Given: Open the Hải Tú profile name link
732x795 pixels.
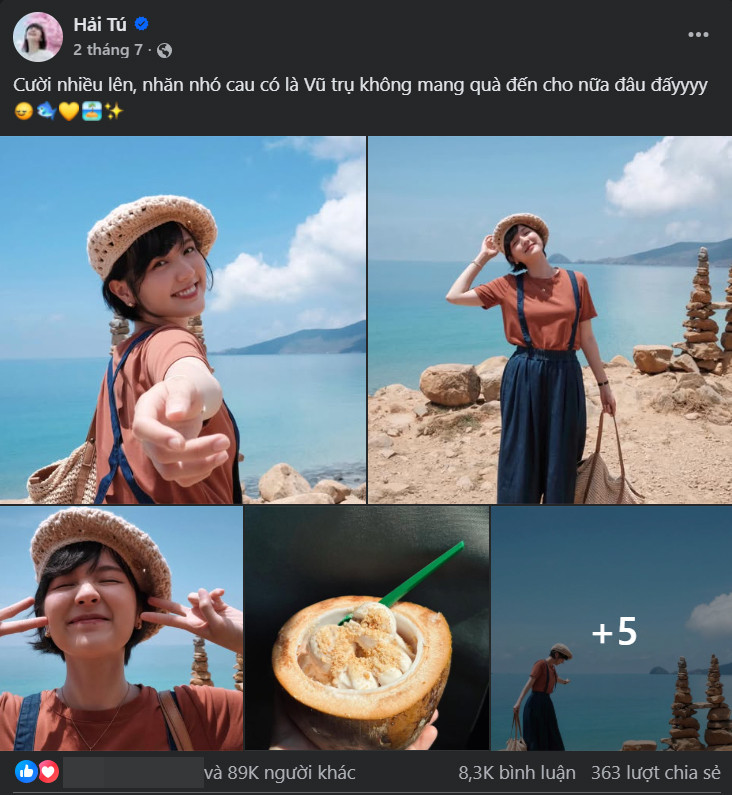Looking at the screenshot, I should 100,24.
